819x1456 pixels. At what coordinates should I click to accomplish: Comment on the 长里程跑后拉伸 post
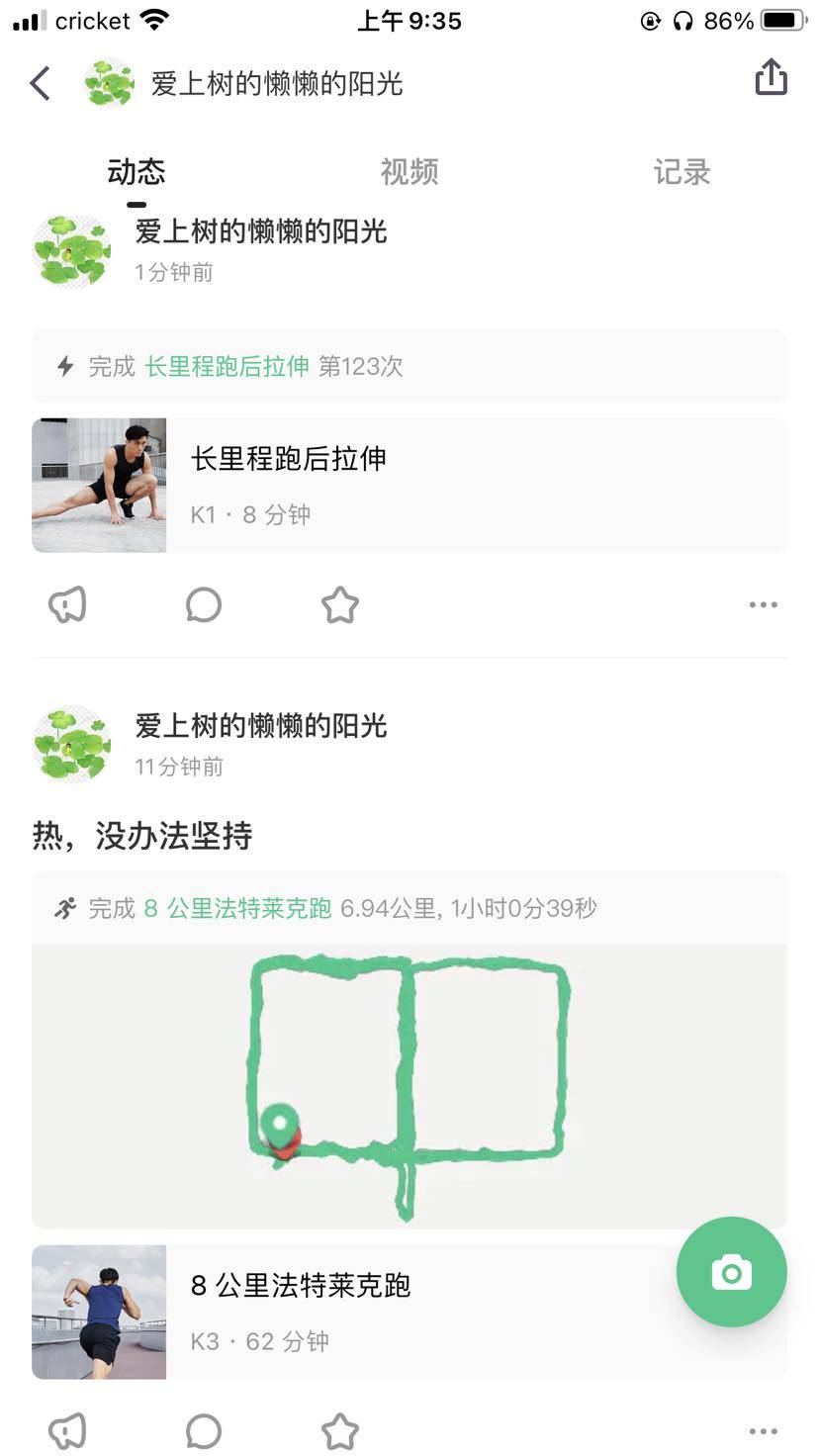[203, 604]
